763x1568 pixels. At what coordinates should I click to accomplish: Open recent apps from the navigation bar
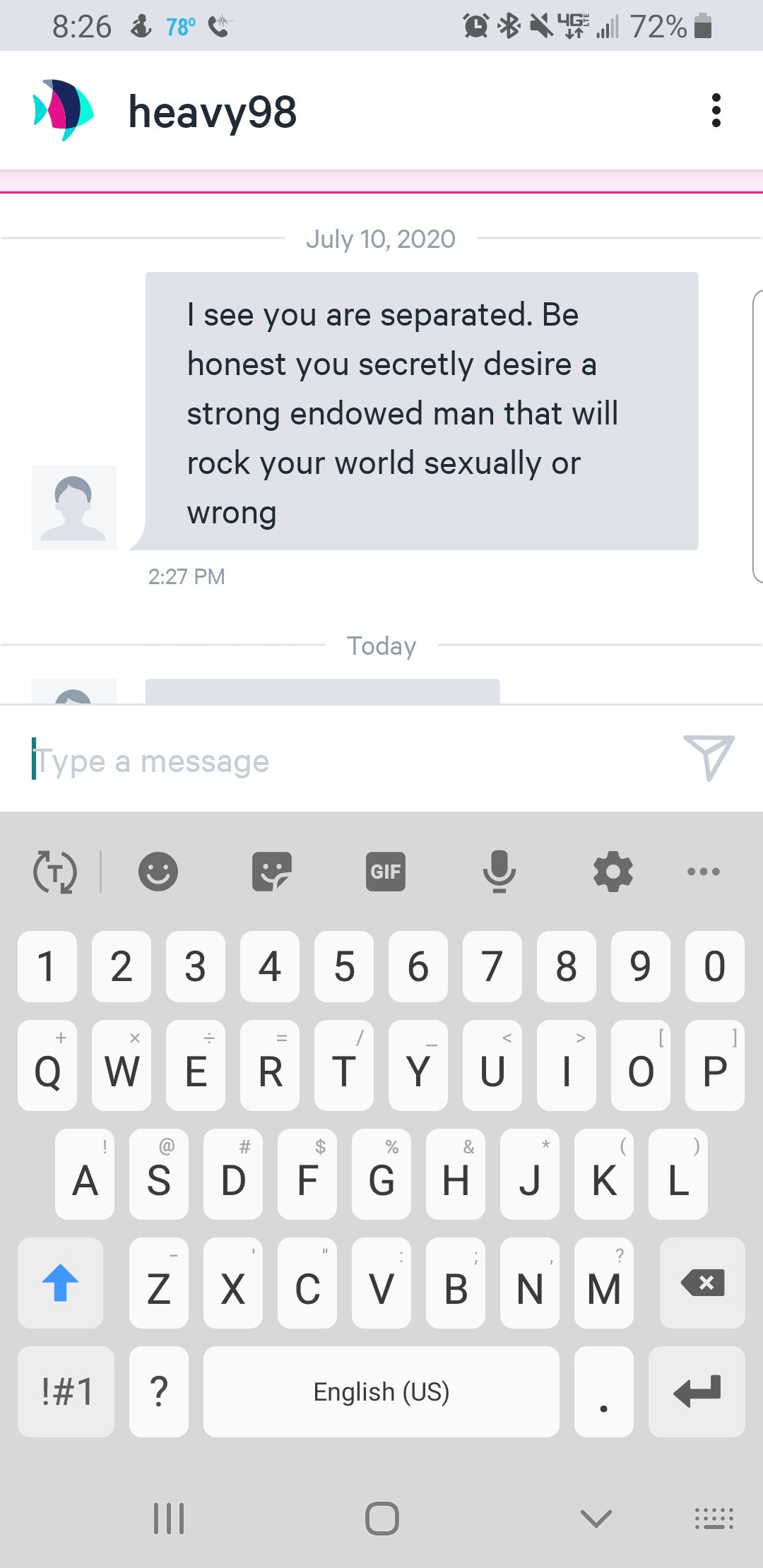[169, 1517]
